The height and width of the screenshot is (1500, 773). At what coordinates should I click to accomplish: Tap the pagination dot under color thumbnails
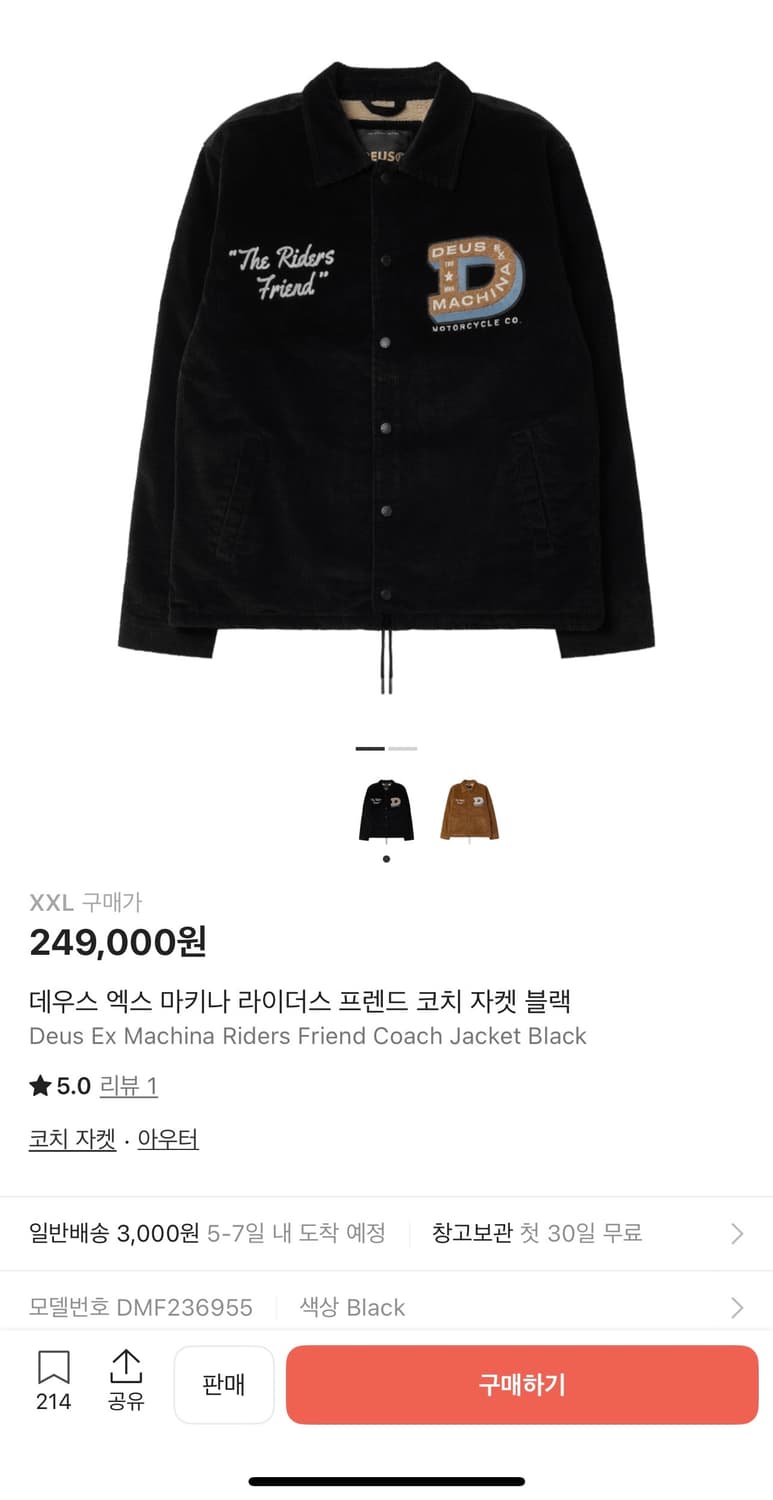pos(386,858)
